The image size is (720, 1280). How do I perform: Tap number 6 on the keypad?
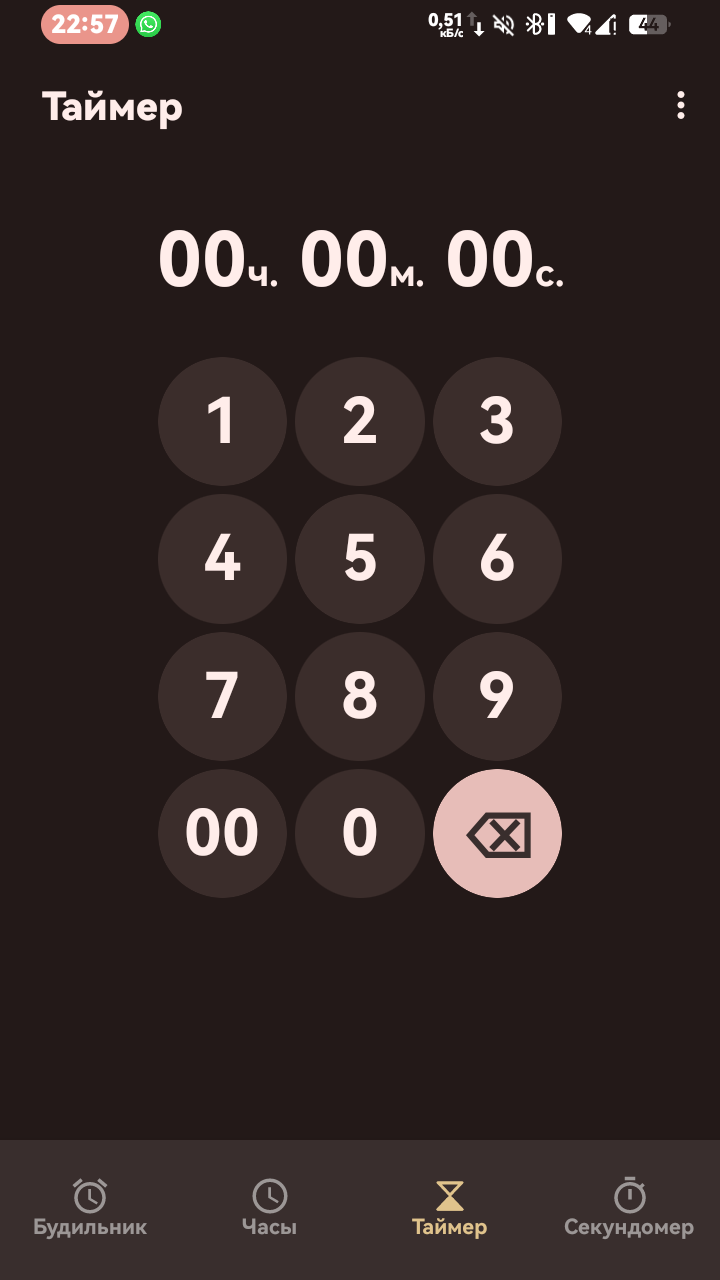click(x=497, y=558)
